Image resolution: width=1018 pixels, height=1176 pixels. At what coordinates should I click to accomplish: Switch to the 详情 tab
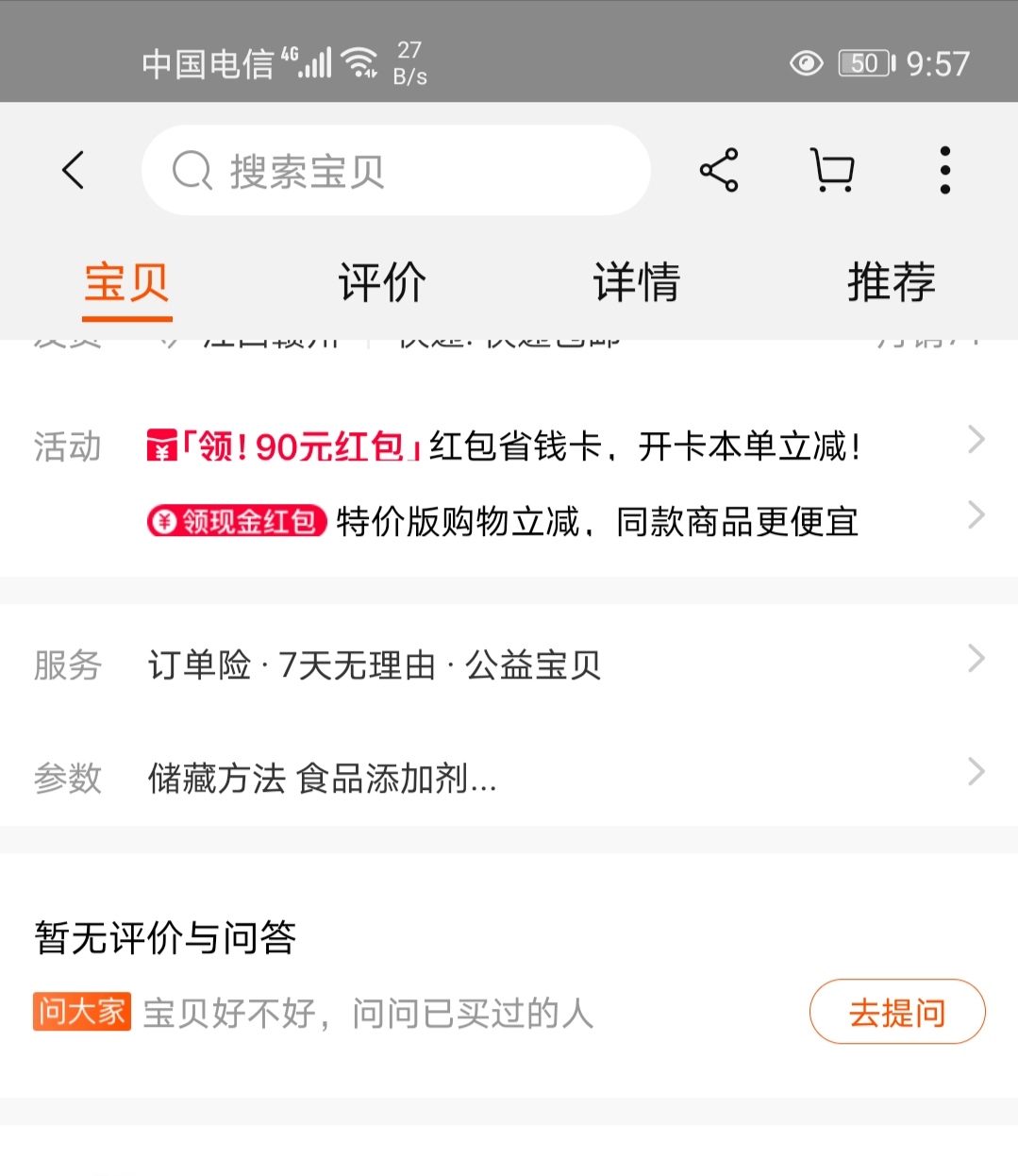point(637,282)
